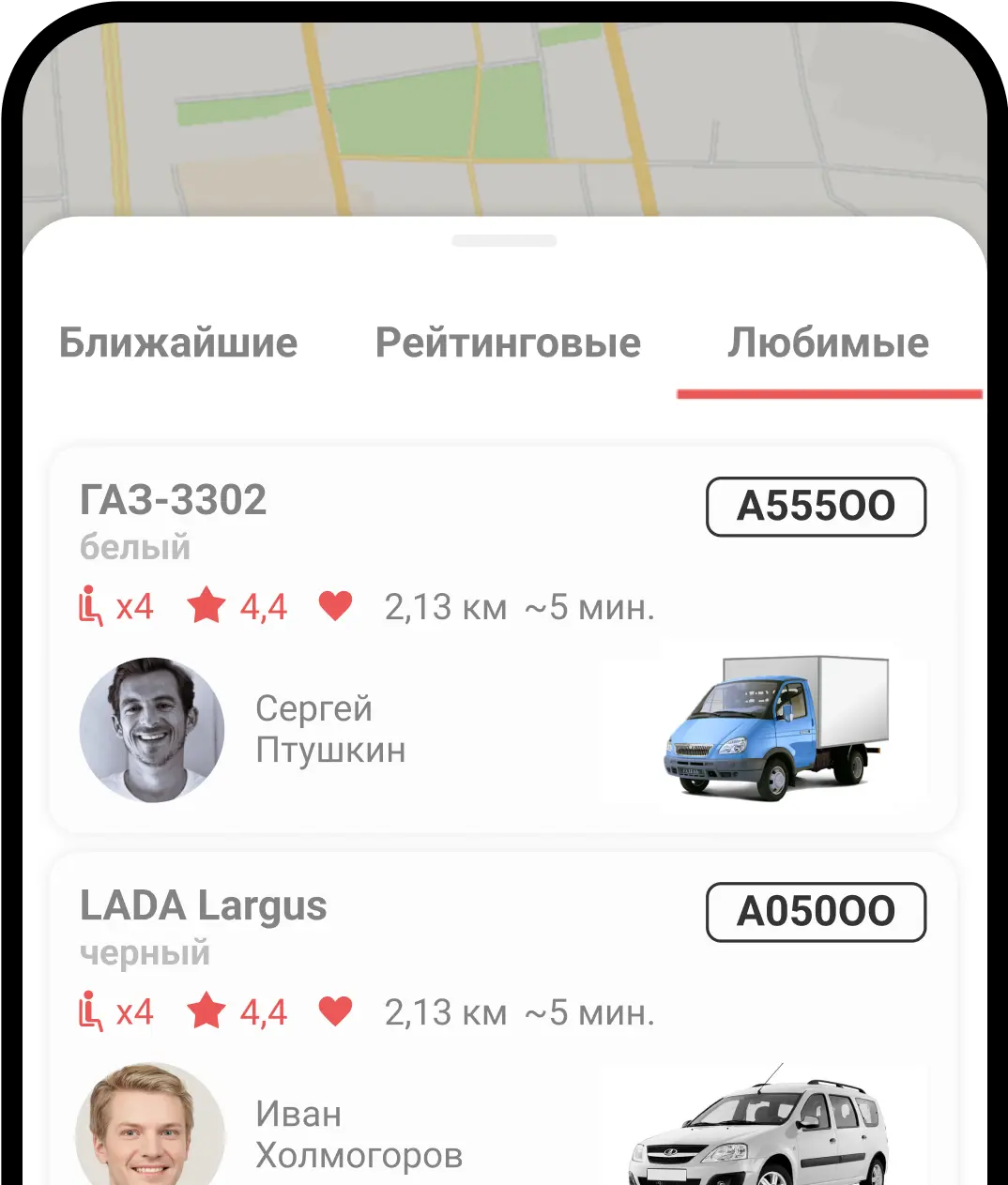Viewport: 1008px width, 1185px height.
Task: Tap the heart icon on LADA Largus
Action: coord(335,1011)
